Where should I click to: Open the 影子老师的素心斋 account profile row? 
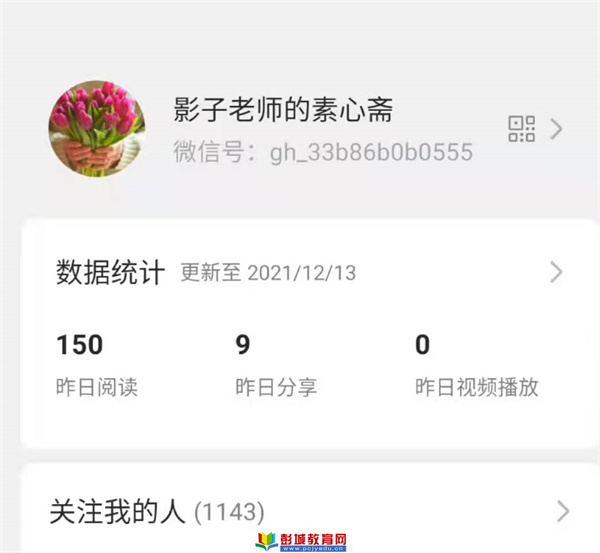tap(283, 110)
